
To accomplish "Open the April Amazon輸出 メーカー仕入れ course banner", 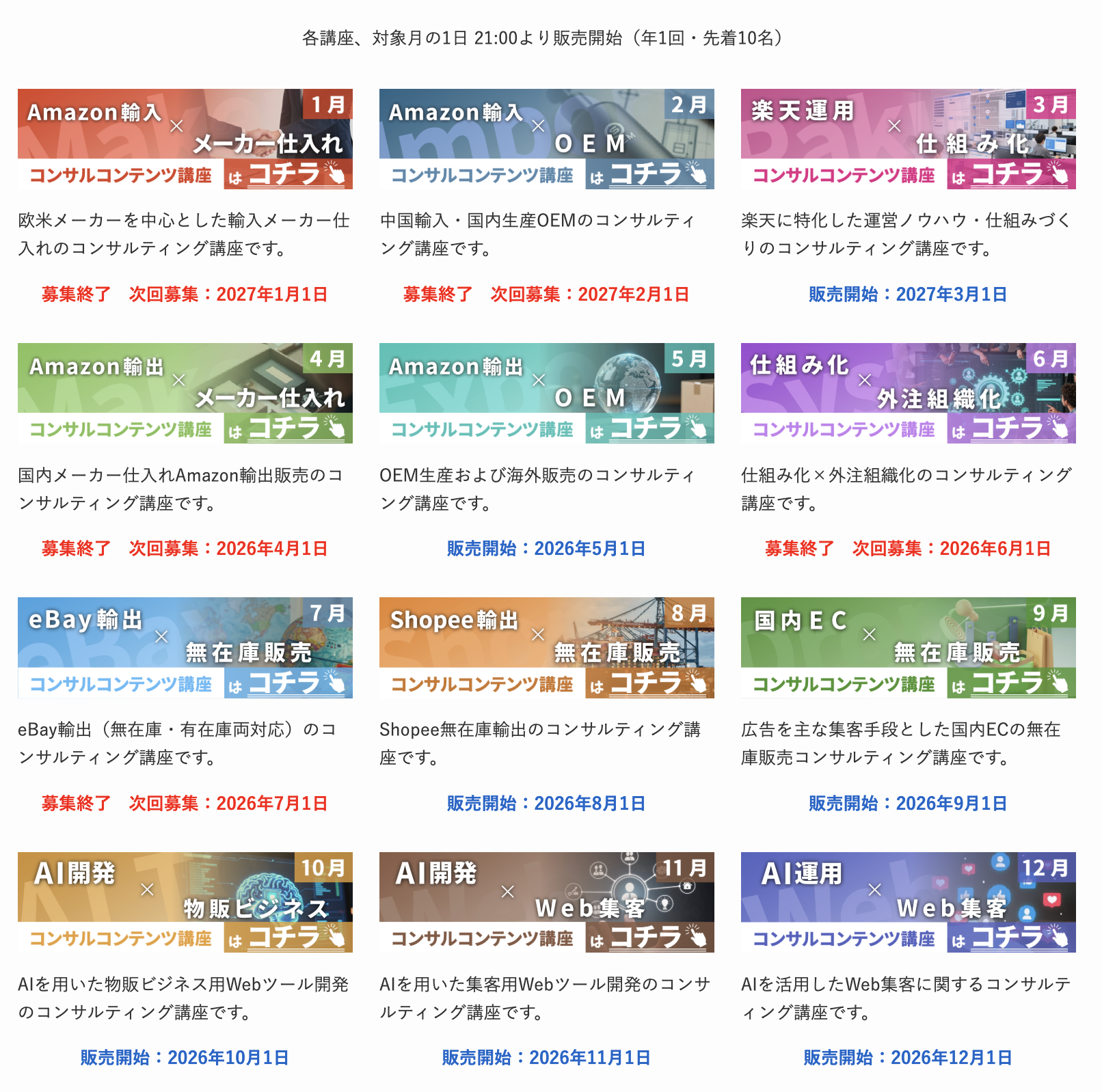I will pos(185,393).
